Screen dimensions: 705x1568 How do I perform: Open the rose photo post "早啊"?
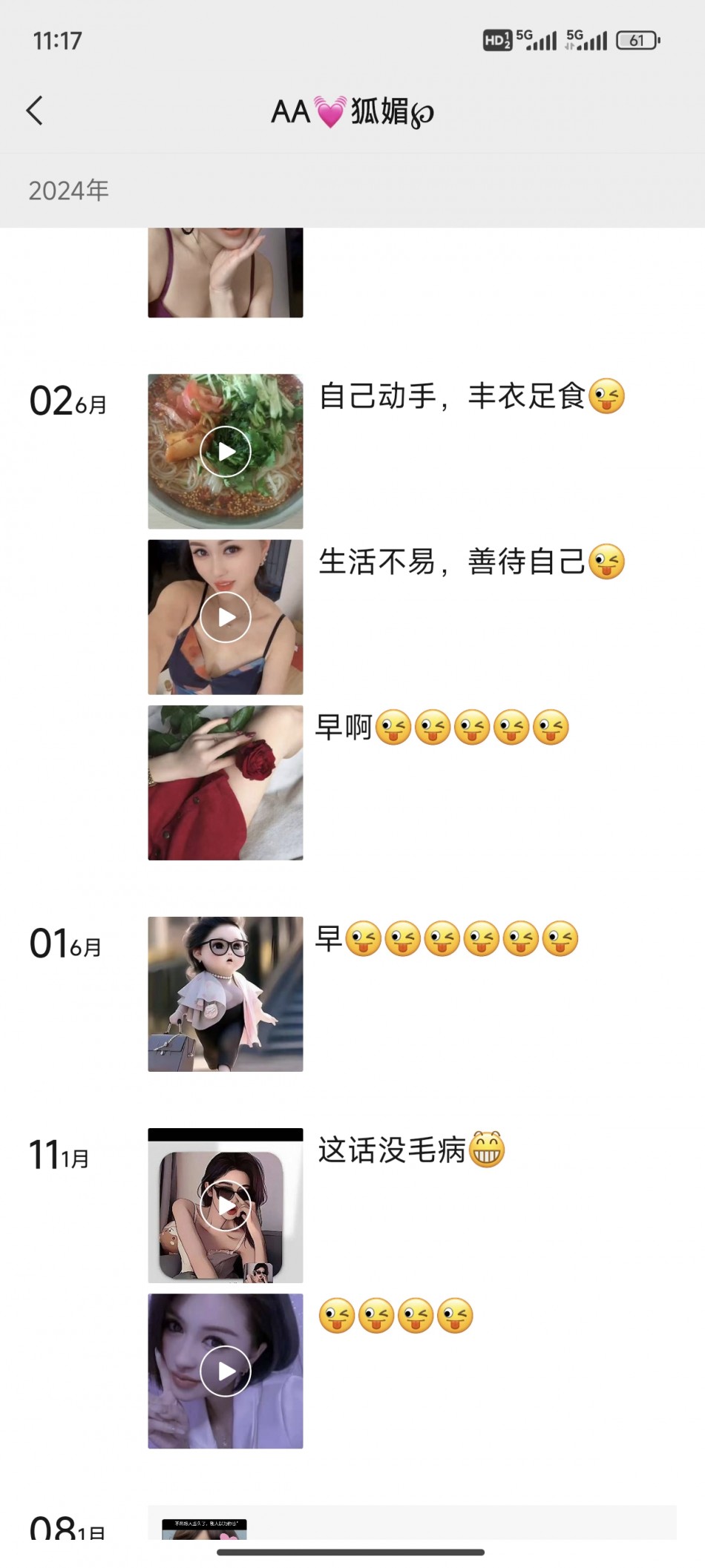tap(226, 783)
